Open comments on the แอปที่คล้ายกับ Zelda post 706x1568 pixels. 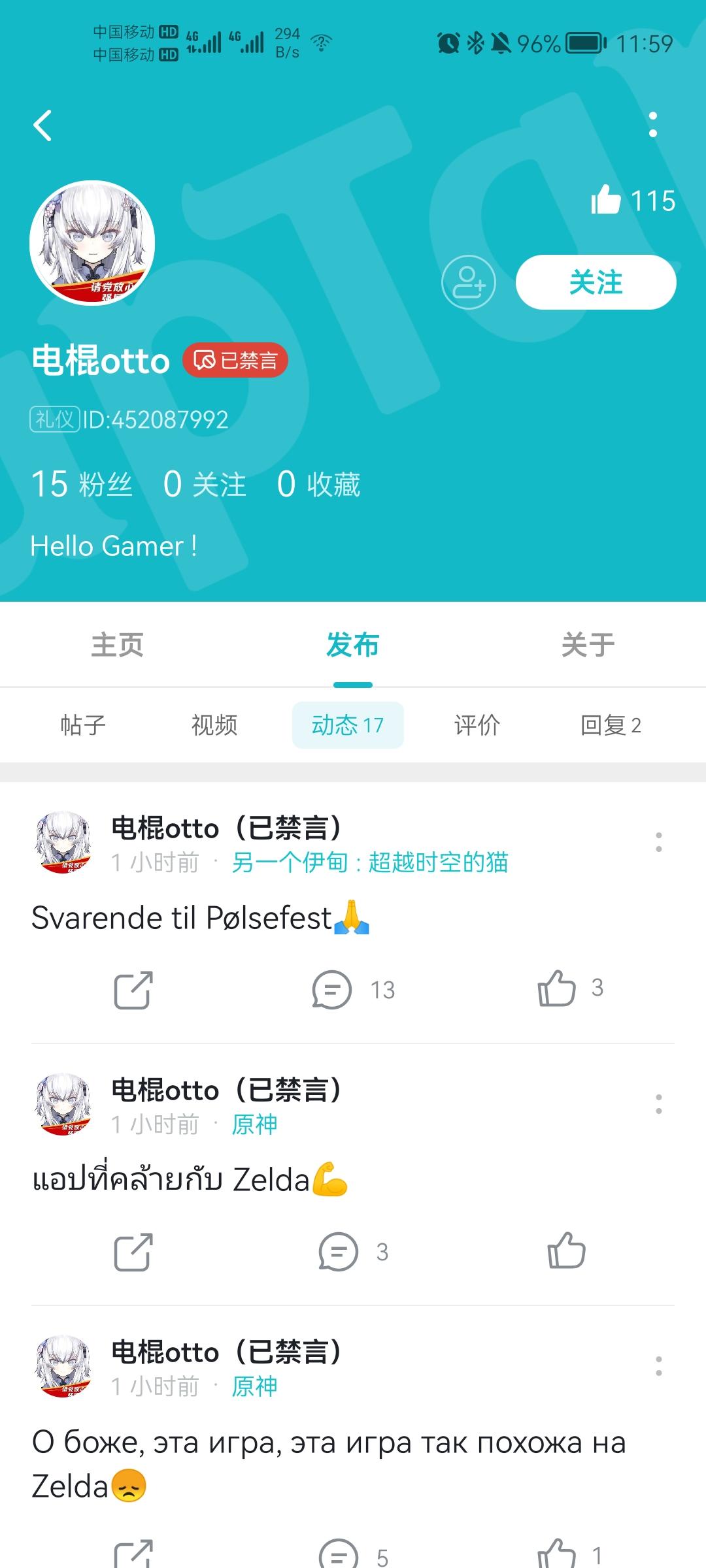tap(339, 1252)
